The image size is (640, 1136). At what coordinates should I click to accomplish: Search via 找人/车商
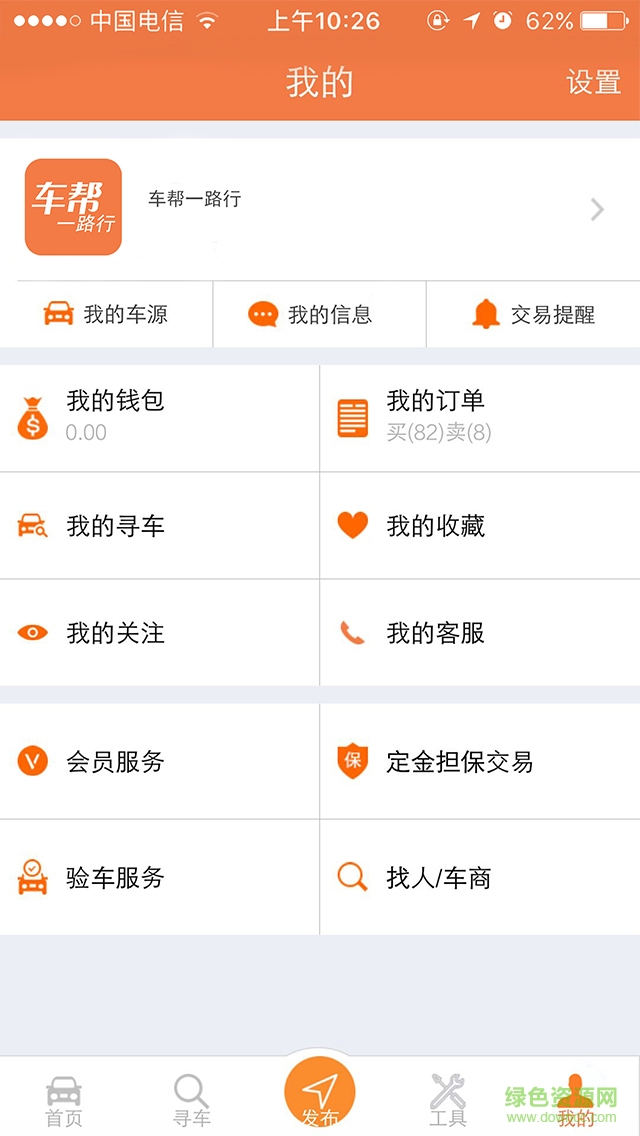479,878
